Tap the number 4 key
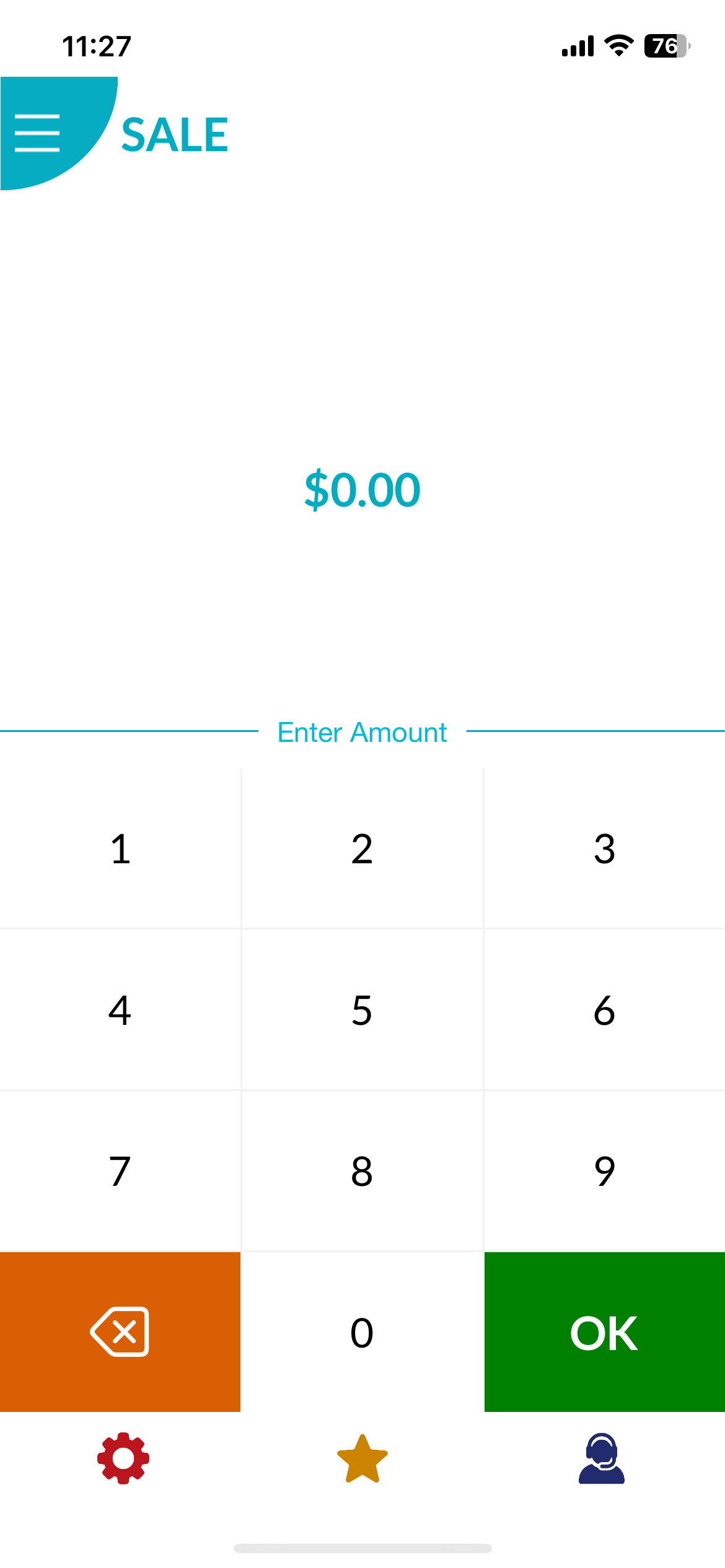 120,1010
